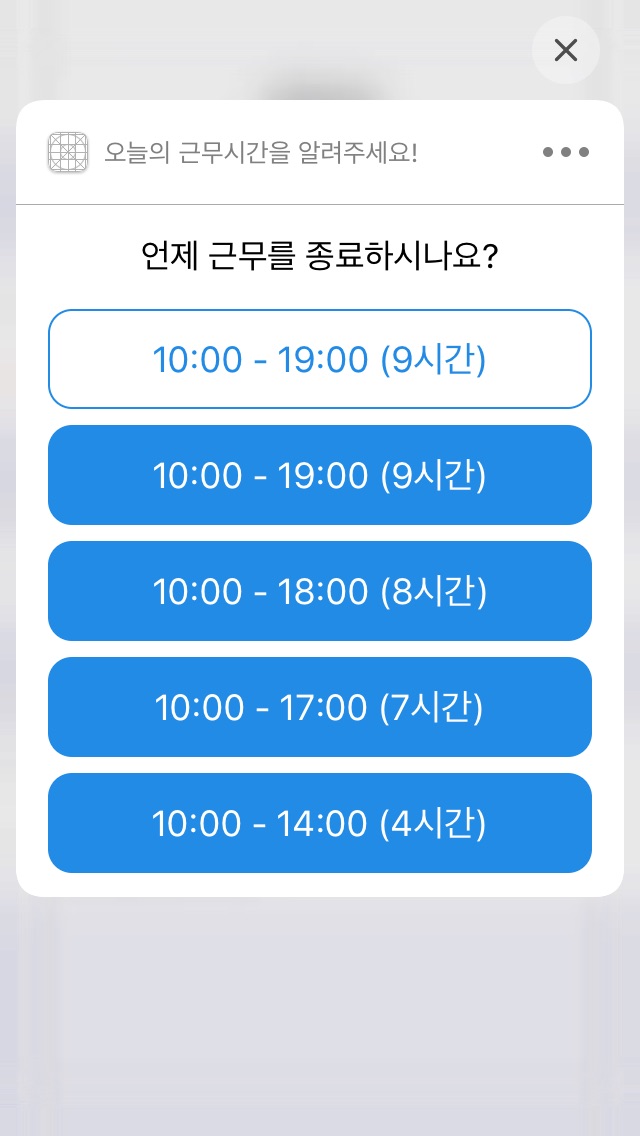
Task: Close the notification preview with X
Action: (565, 50)
